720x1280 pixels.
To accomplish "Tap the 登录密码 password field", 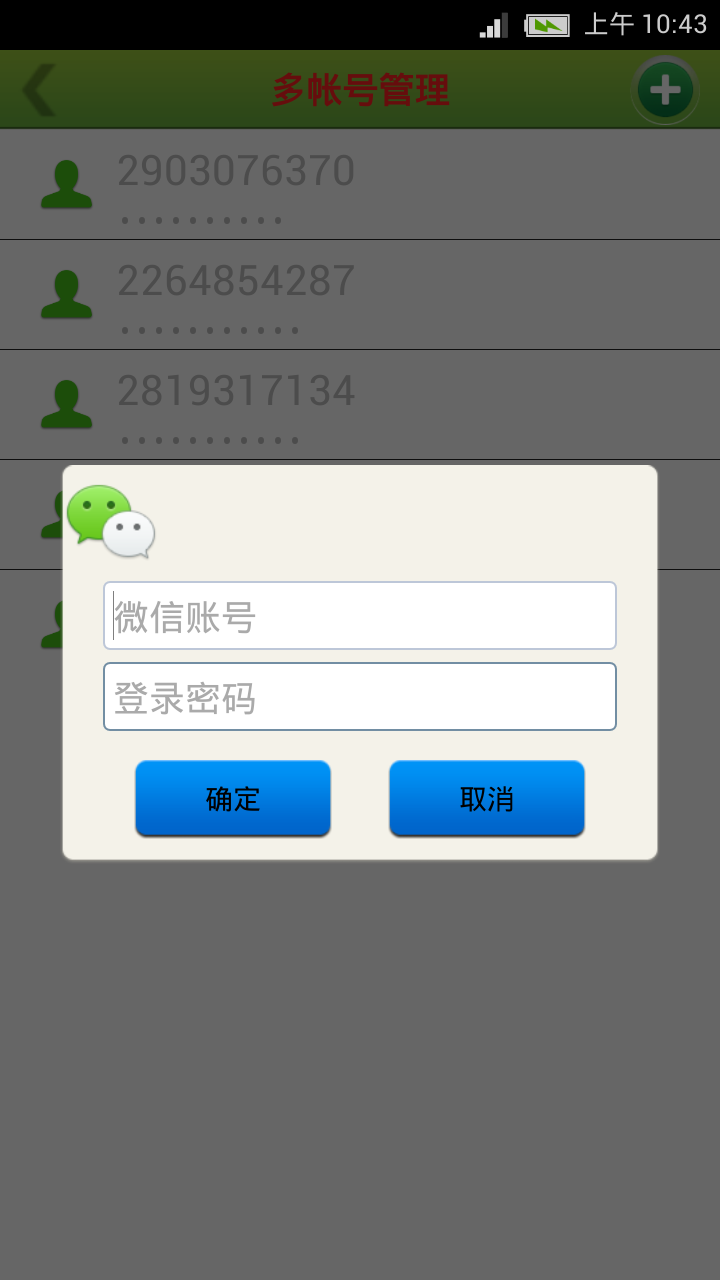I will pyautogui.click(x=360, y=697).
